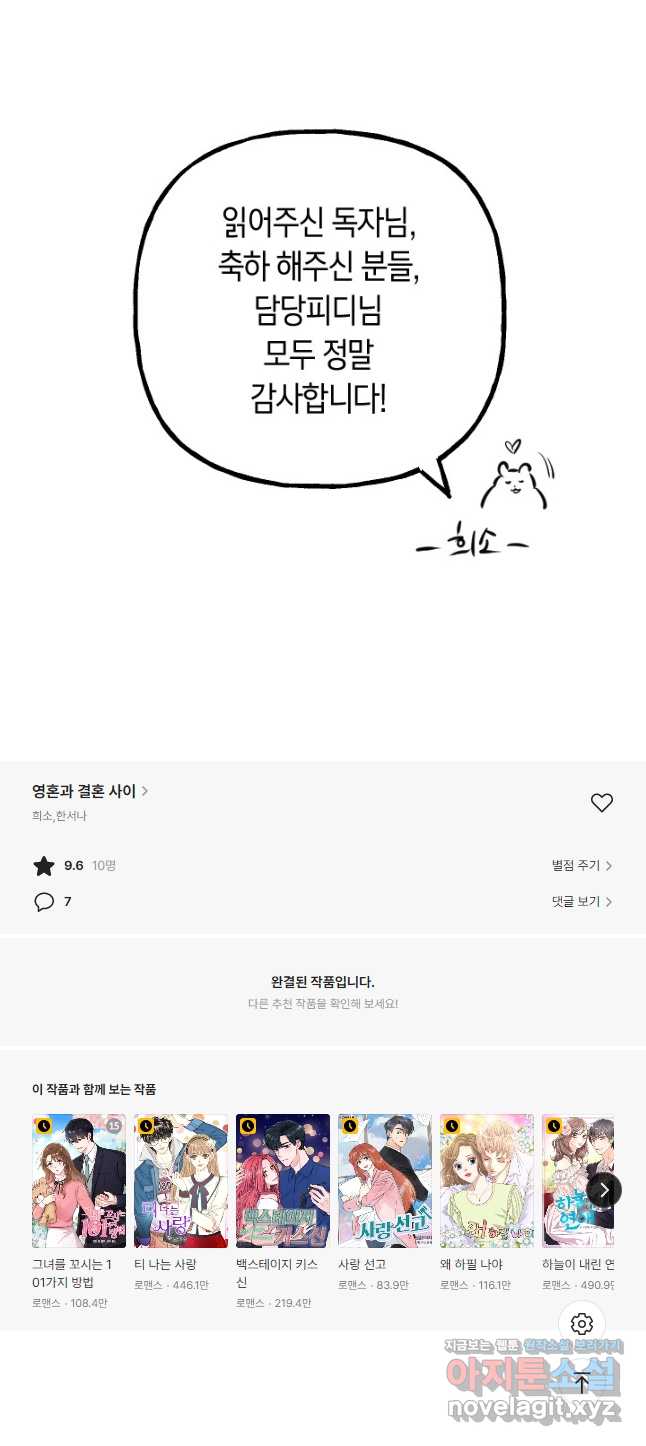Open 티 나는 사랑 webtoon
The height and width of the screenshot is (1446, 646).
tap(181, 1181)
